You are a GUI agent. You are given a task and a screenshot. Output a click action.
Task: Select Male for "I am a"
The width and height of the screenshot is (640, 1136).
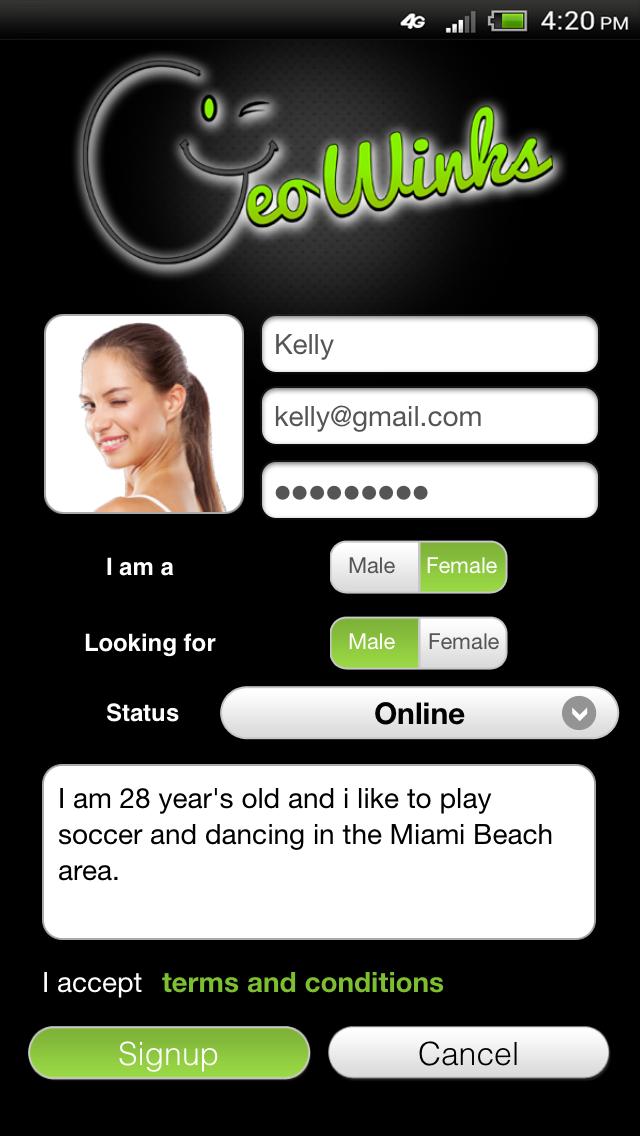[373, 566]
